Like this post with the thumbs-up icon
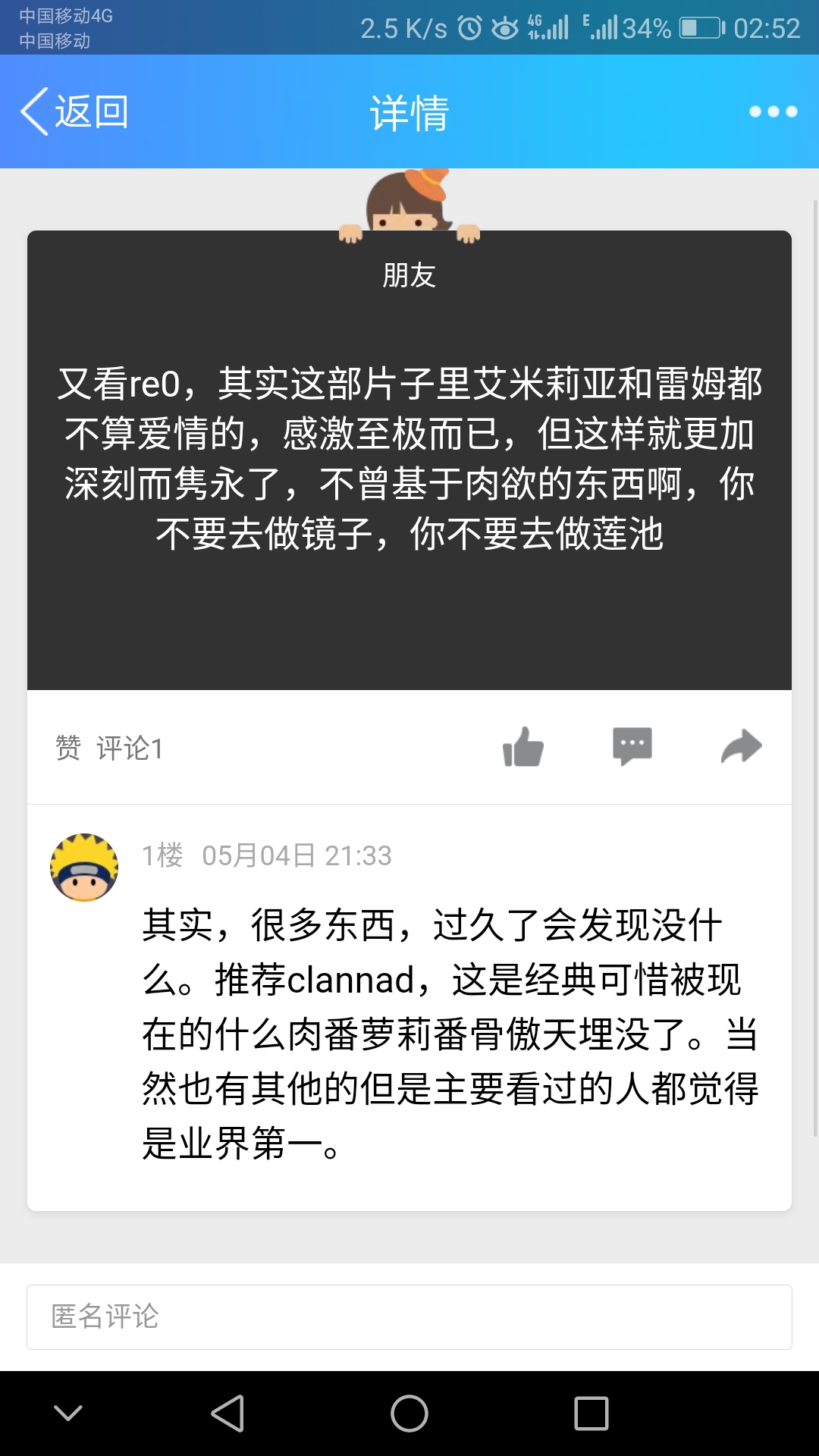This screenshot has width=819, height=1456. [x=523, y=748]
